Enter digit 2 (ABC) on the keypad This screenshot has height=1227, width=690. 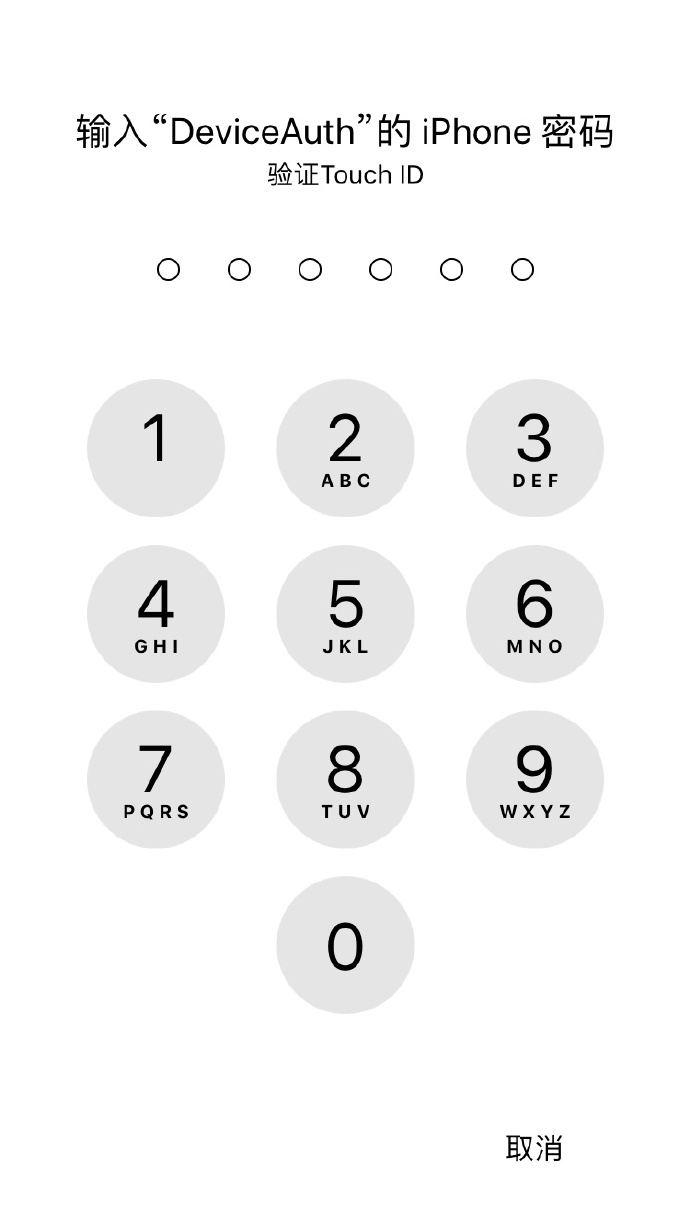pyautogui.click(x=345, y=448)
